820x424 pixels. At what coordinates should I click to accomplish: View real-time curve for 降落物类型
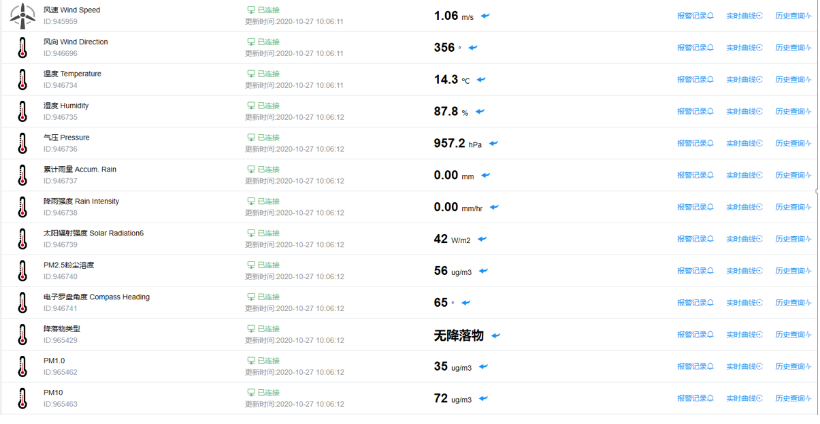744,335
